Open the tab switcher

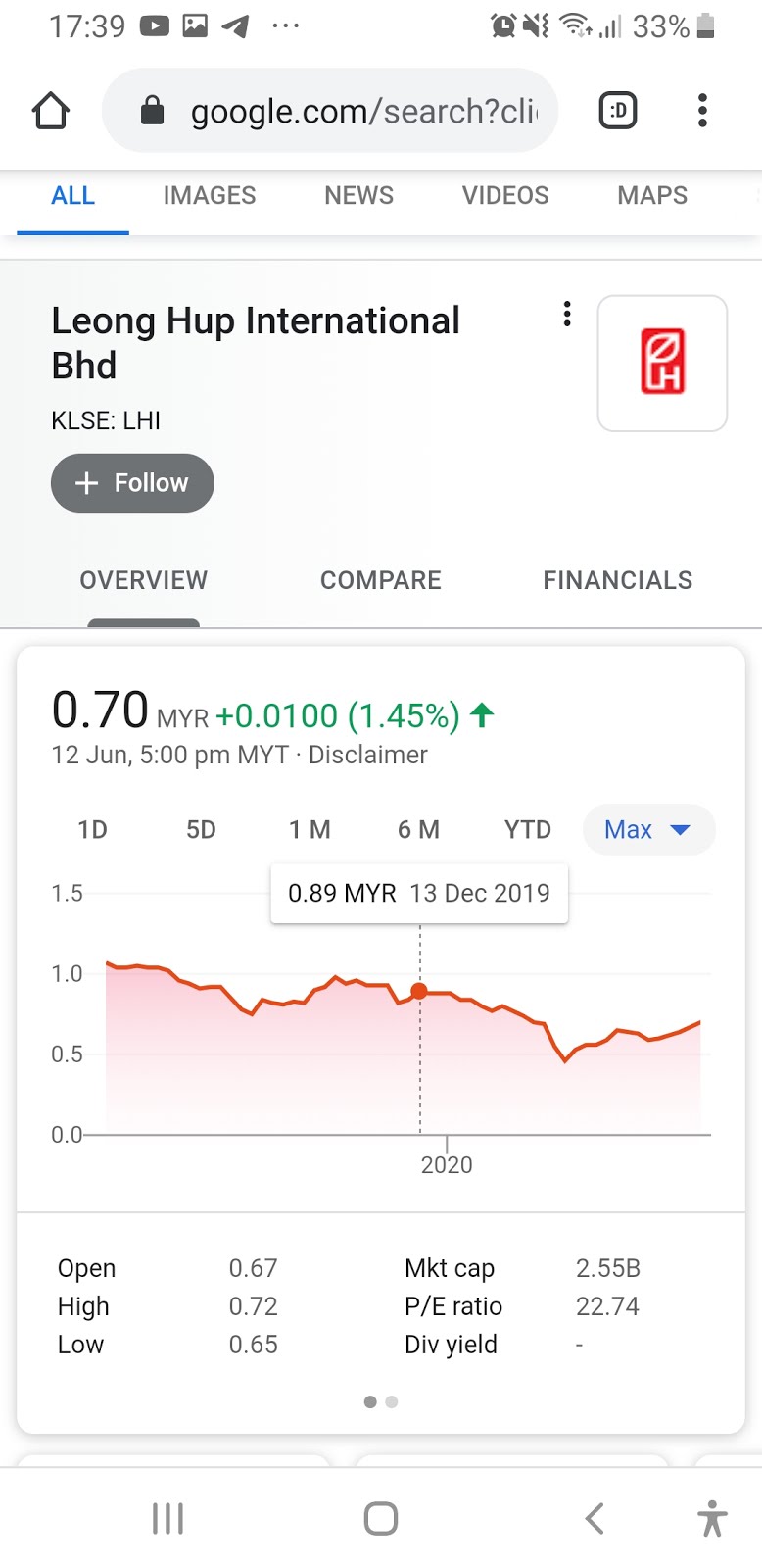click(618, 111)
